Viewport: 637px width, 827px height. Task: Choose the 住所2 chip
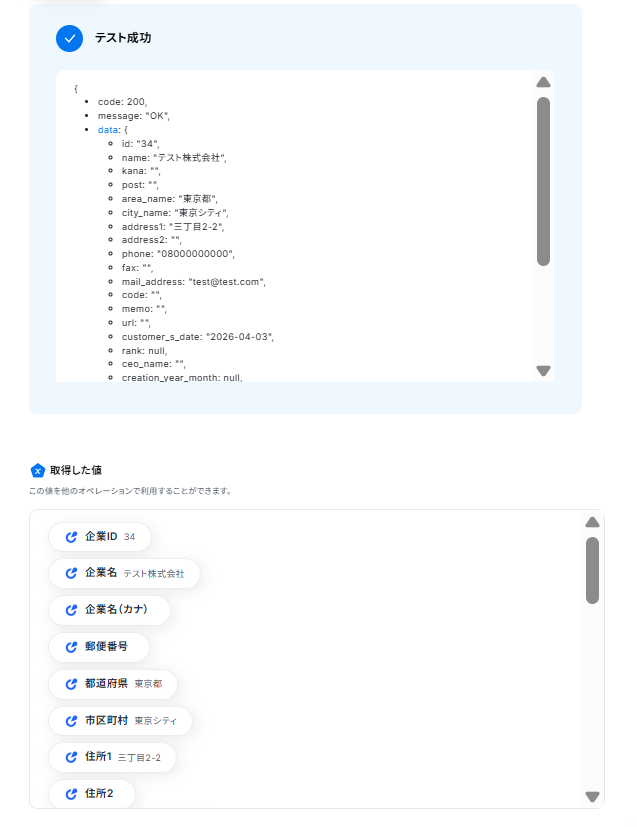tap(91, 794)
